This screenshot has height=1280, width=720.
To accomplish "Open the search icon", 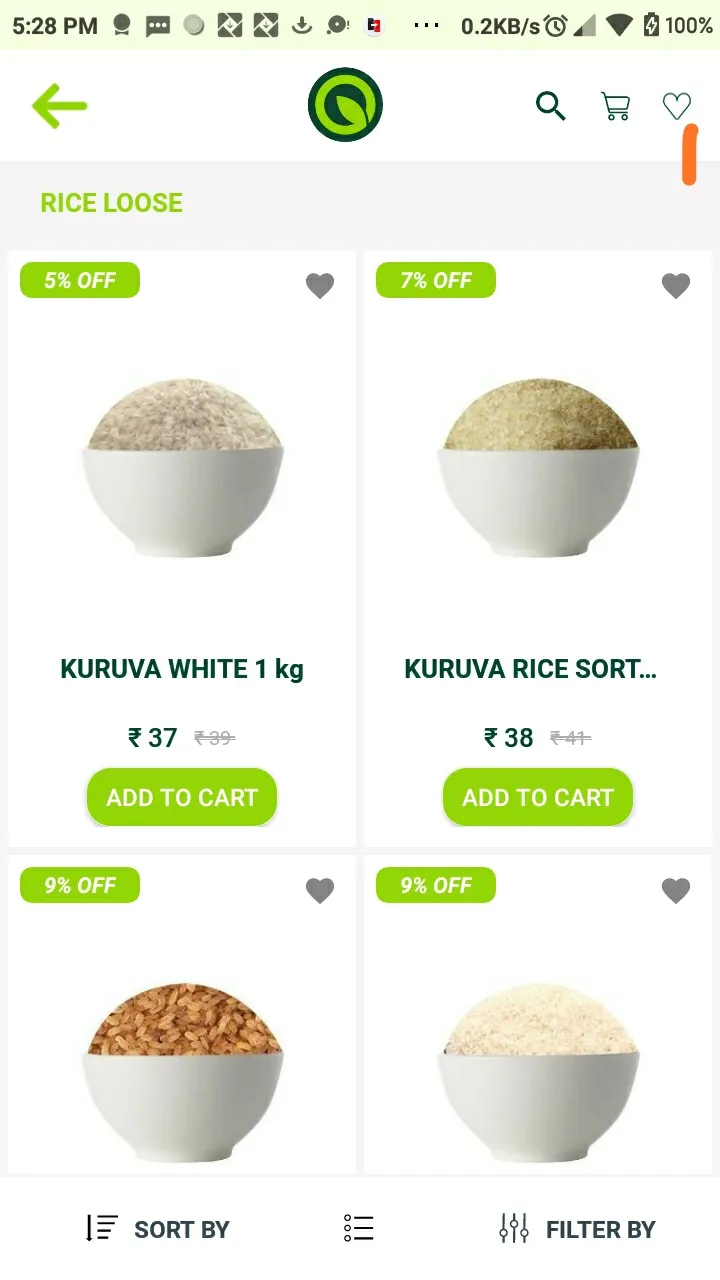I will coord(551,105).
